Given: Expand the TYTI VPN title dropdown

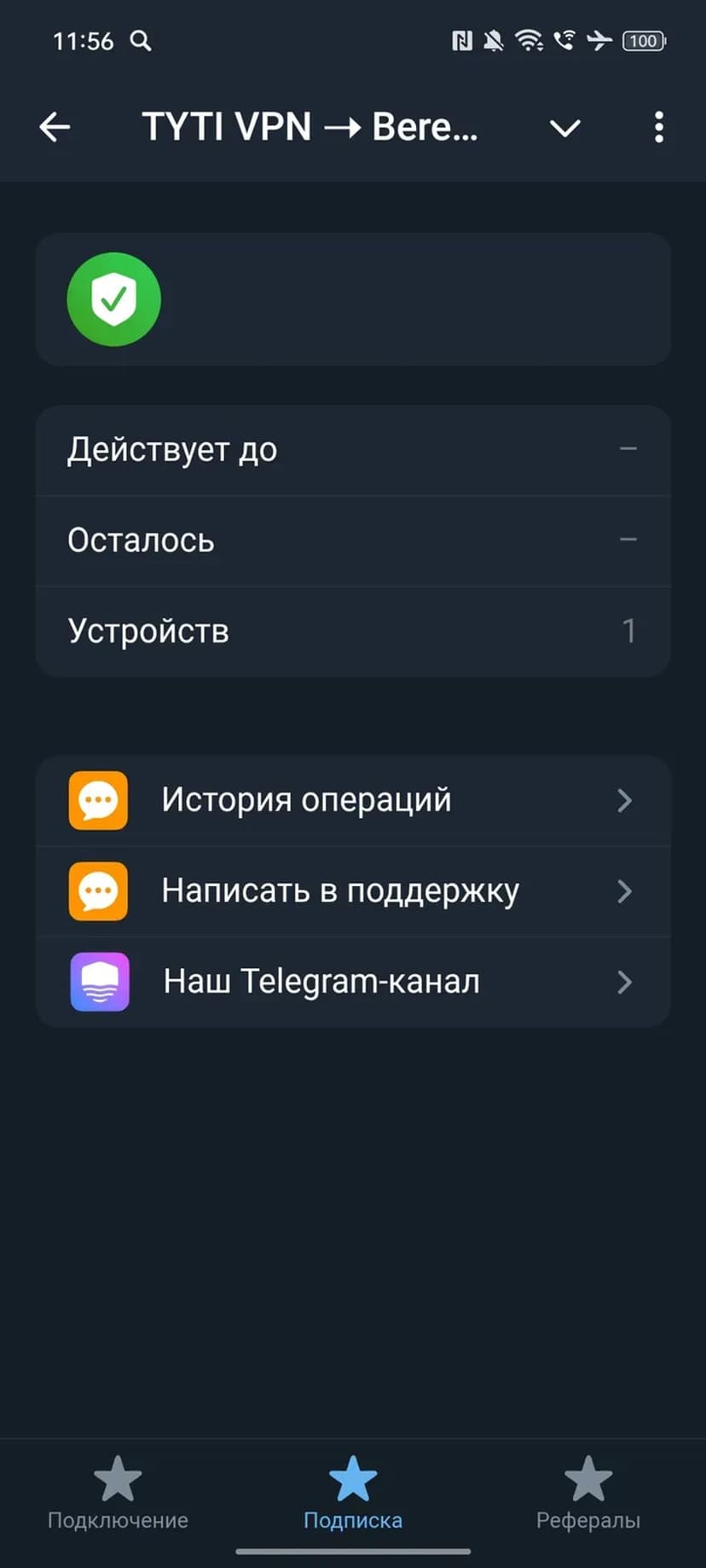Looking at the screenshot, I should [564, 129].
